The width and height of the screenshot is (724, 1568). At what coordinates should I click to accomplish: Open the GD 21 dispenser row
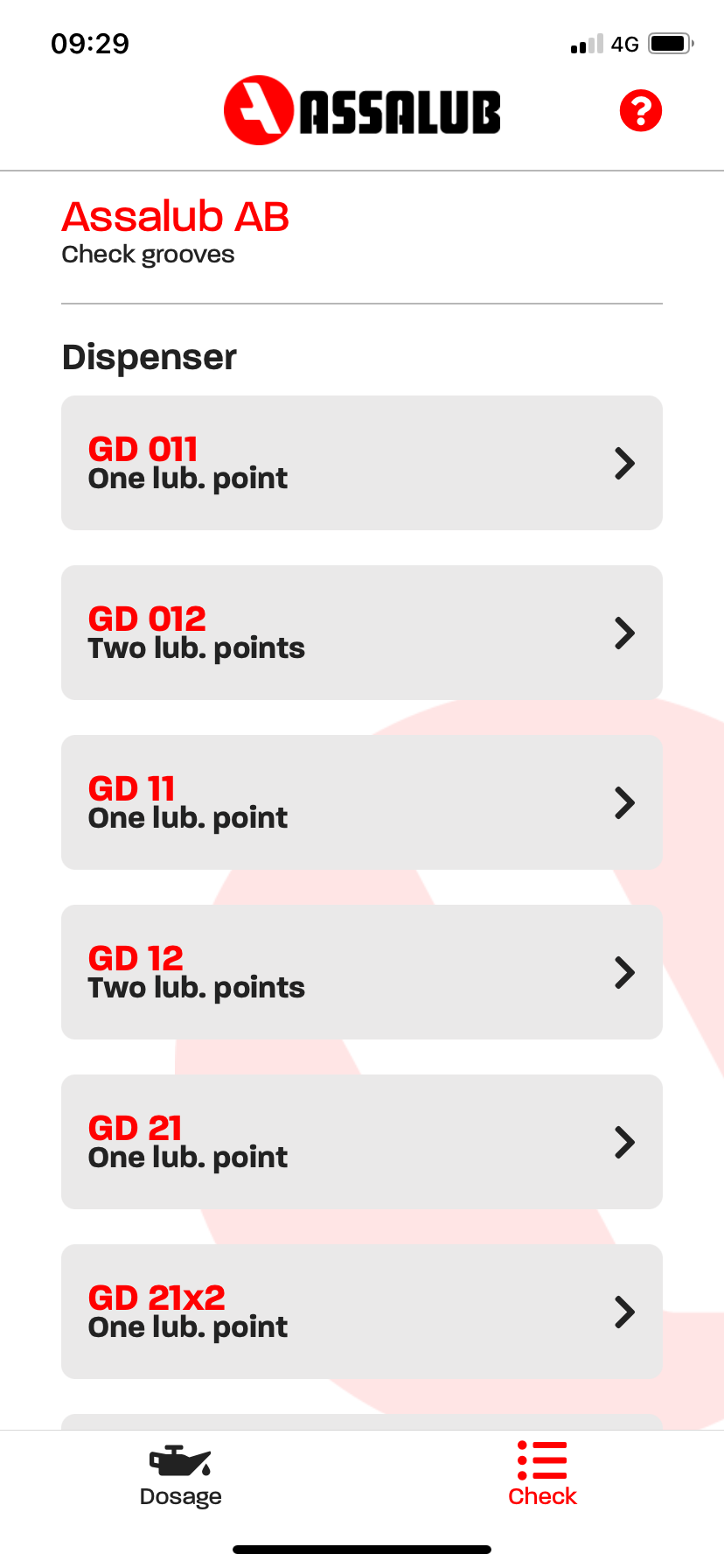pos(361,1142)
